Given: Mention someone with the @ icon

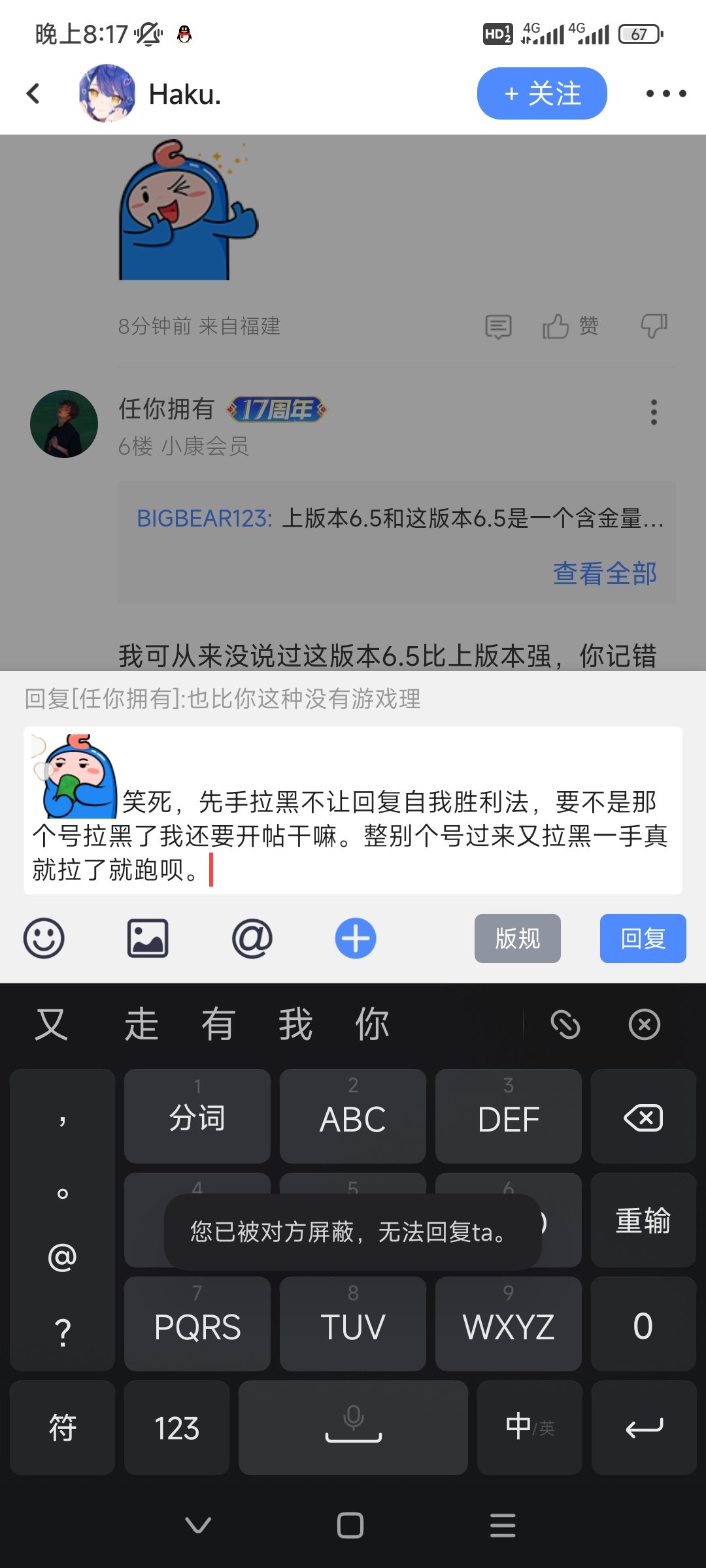Looking at the screenshot, I should (252, 939).
